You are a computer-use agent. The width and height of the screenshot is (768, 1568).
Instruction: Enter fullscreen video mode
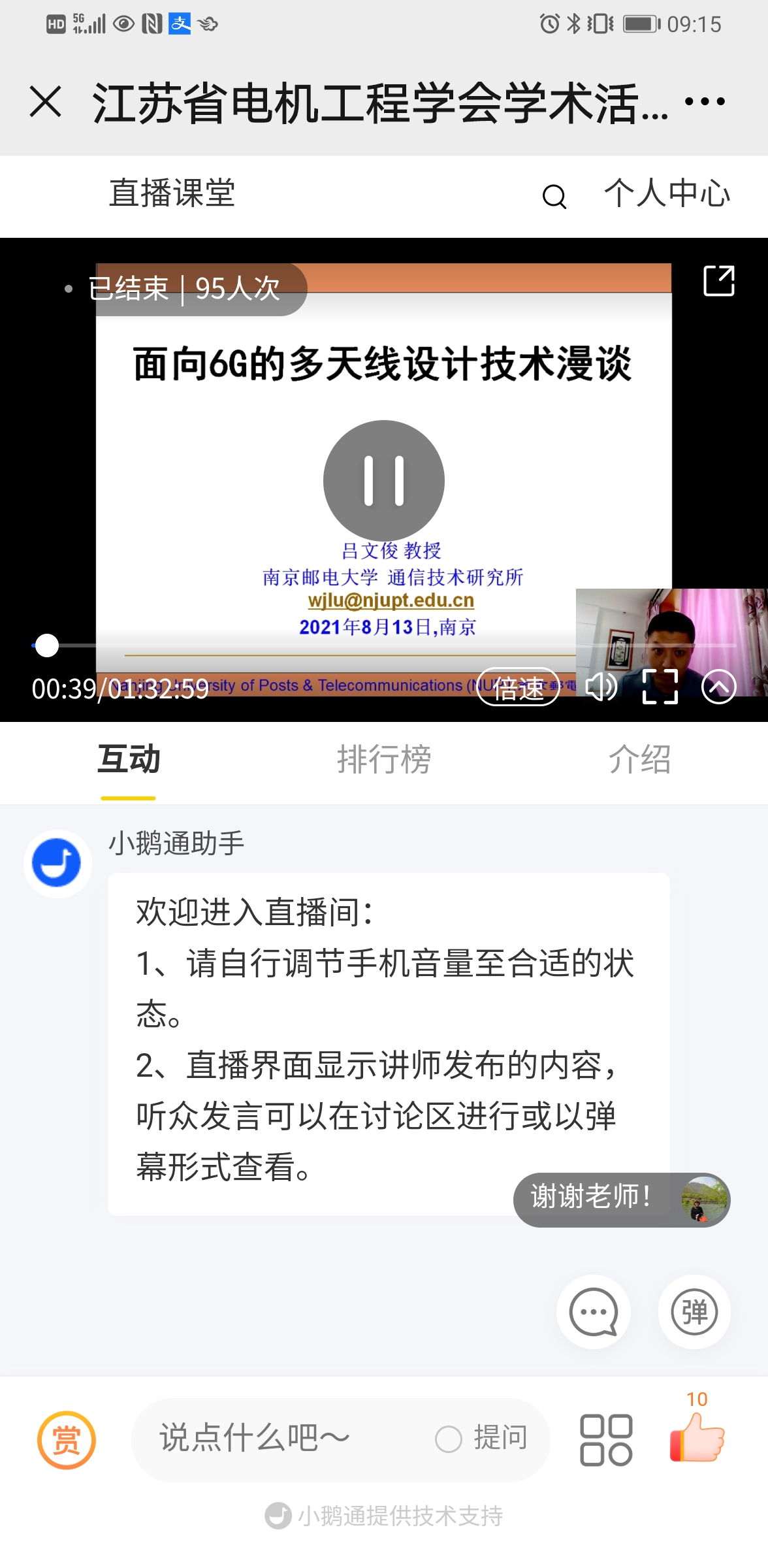[x=660, y=687]
